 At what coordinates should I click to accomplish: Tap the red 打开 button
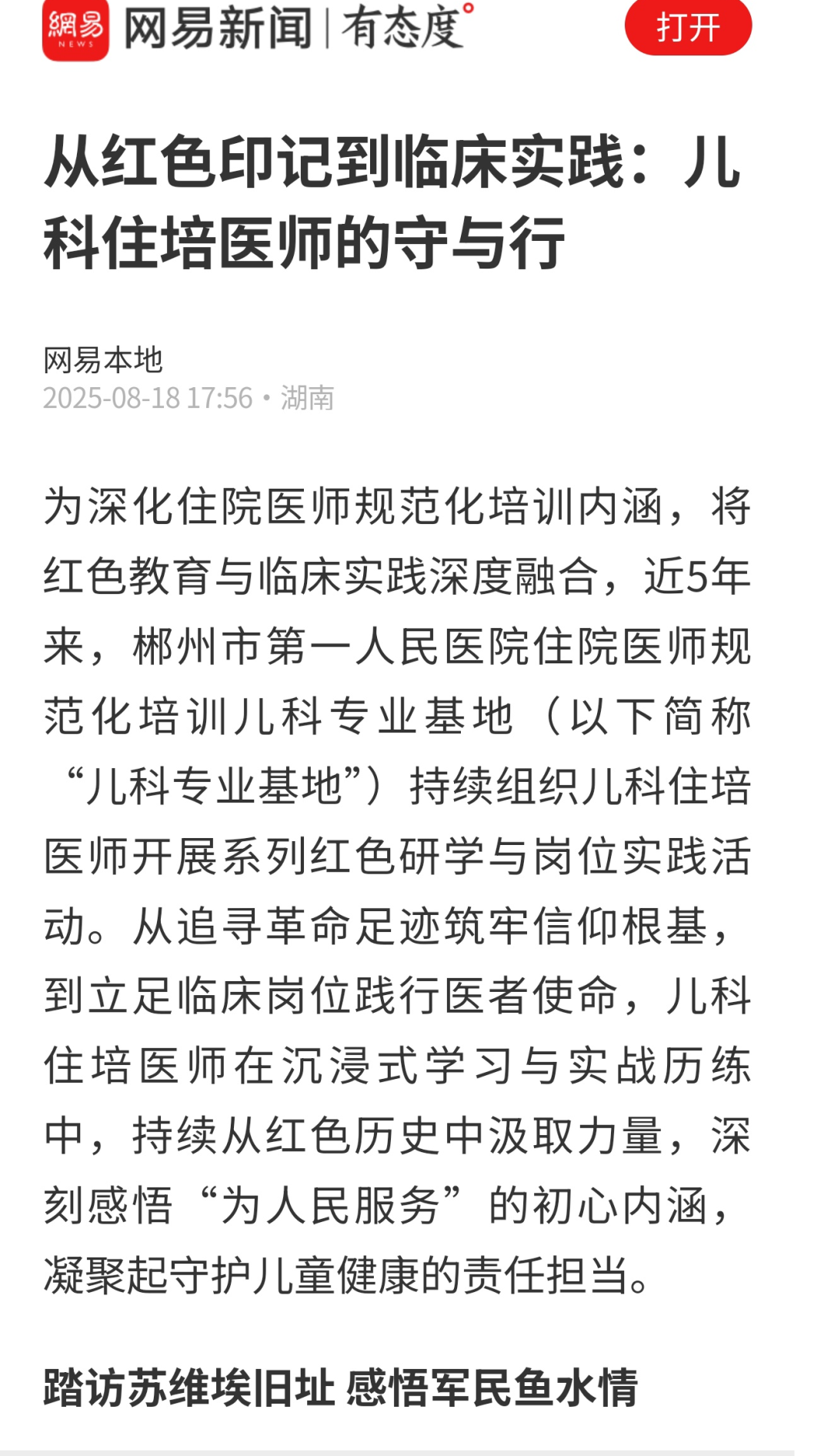687,28
